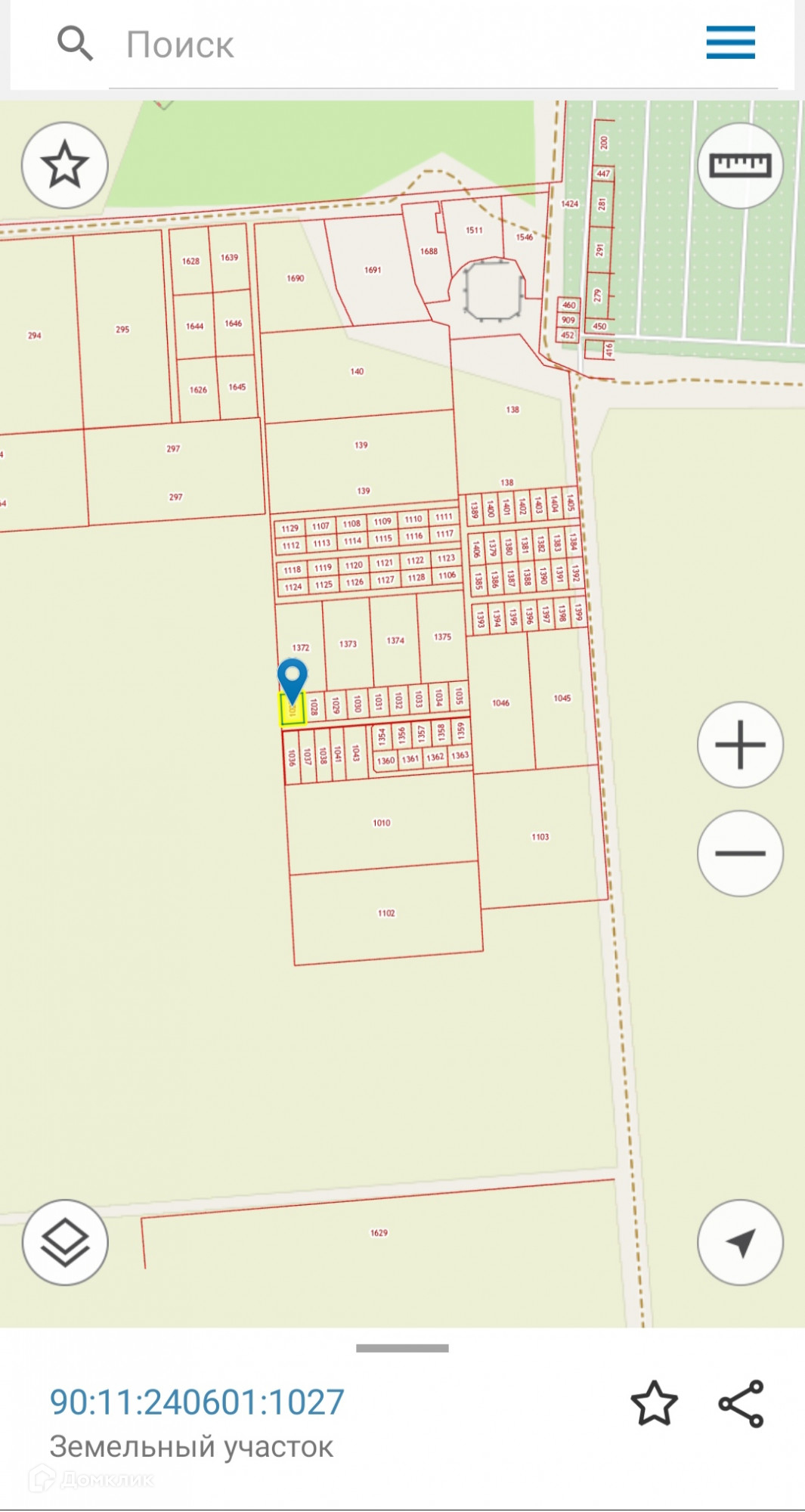Tap the Поиск search field
Image resolution: width=805 pixels, height=1512 pixels.
pyautogui.click(x=408, y=45)
